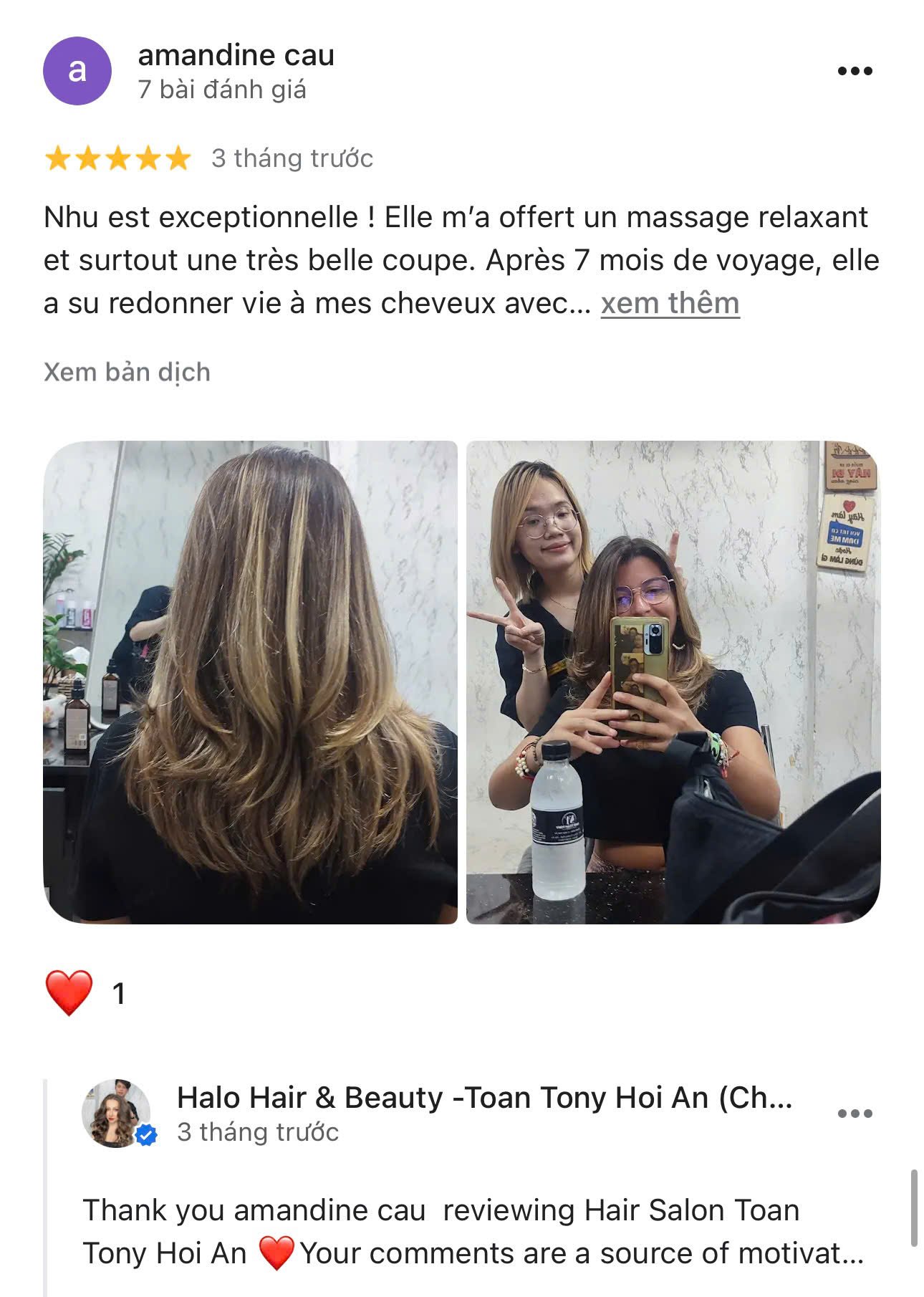Open overflow menu on amandine cau's review
Viewport: 924px width, 1297px height.
pos(855,71)
